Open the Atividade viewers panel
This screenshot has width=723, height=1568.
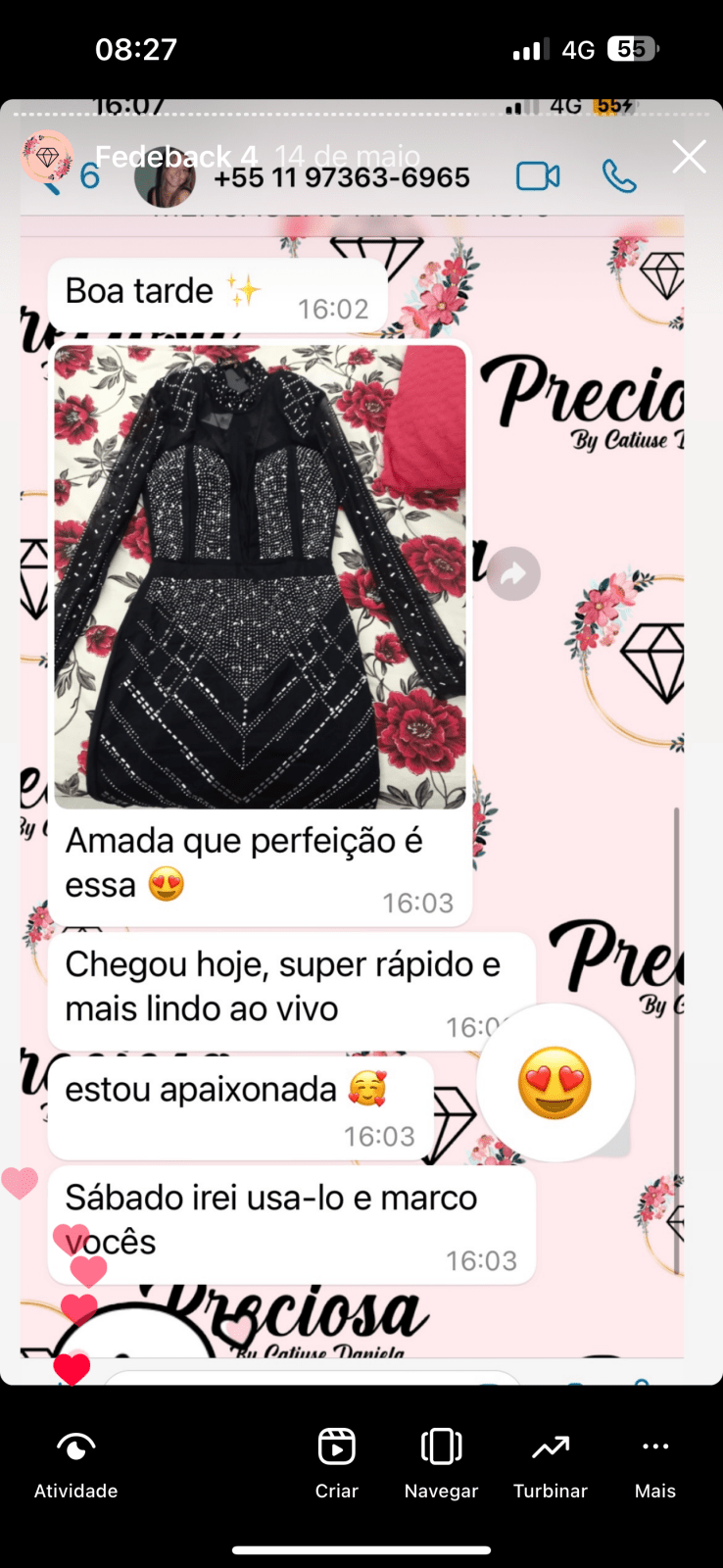75,1461
